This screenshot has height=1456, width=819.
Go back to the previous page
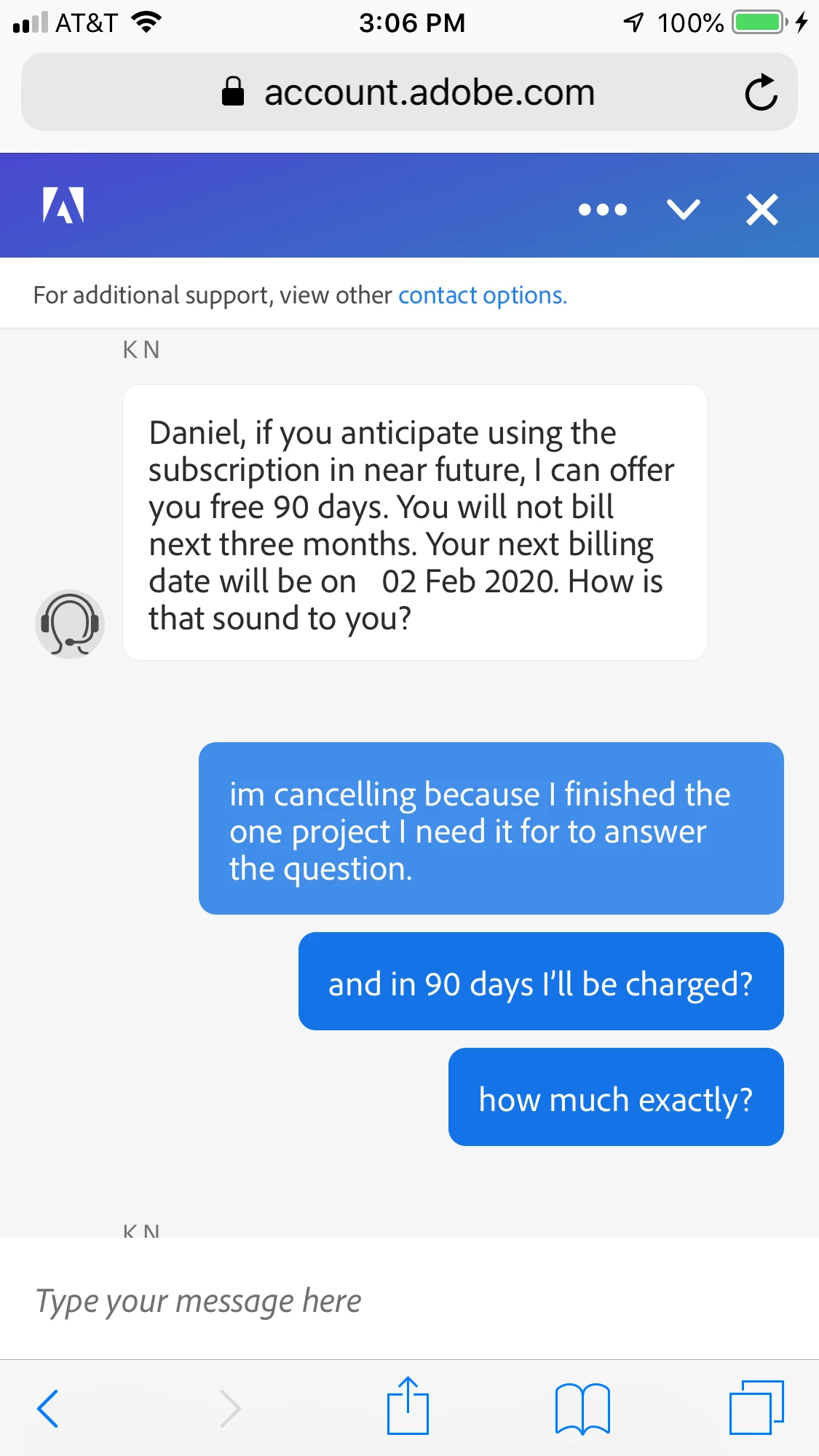coord(48,1408)
